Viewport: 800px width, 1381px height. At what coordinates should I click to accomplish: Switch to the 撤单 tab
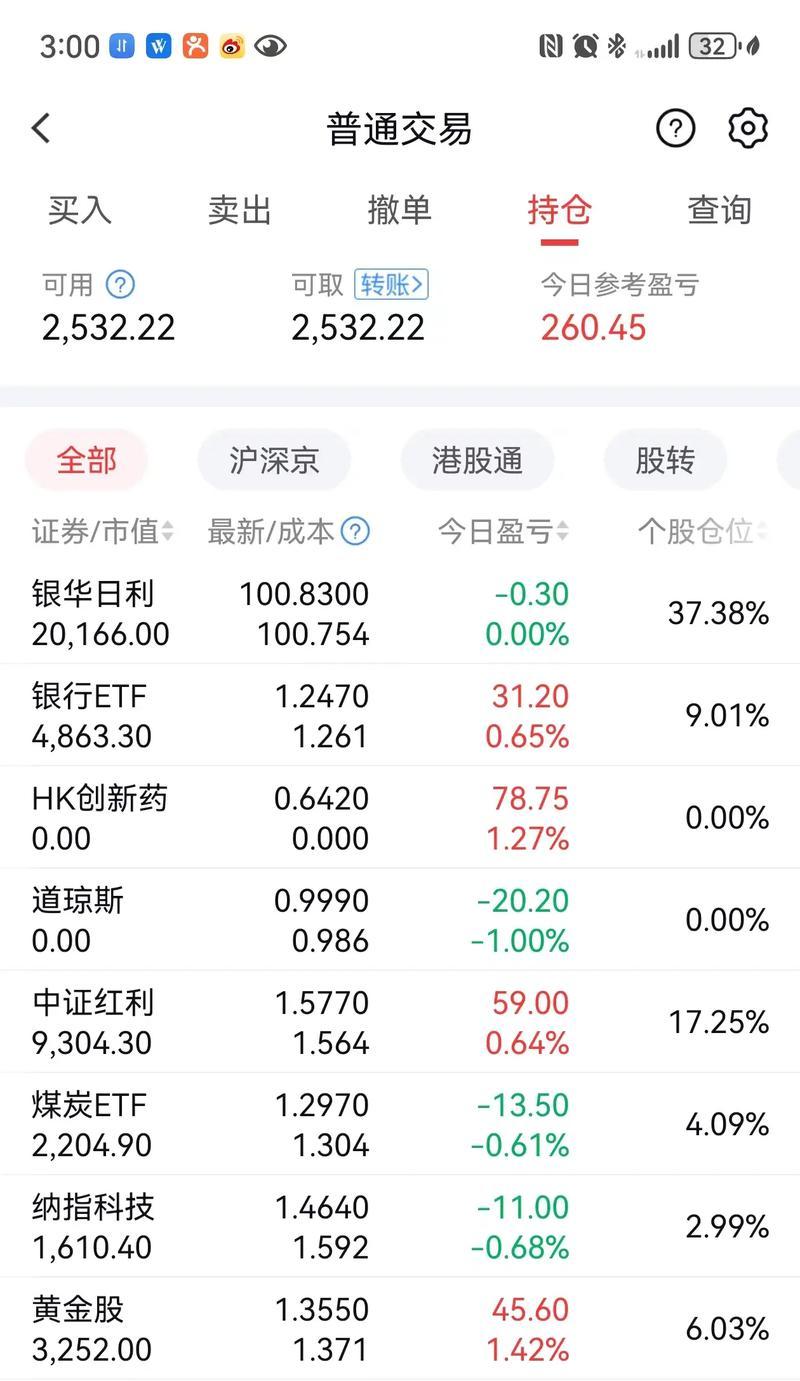(x=400, y=210)
